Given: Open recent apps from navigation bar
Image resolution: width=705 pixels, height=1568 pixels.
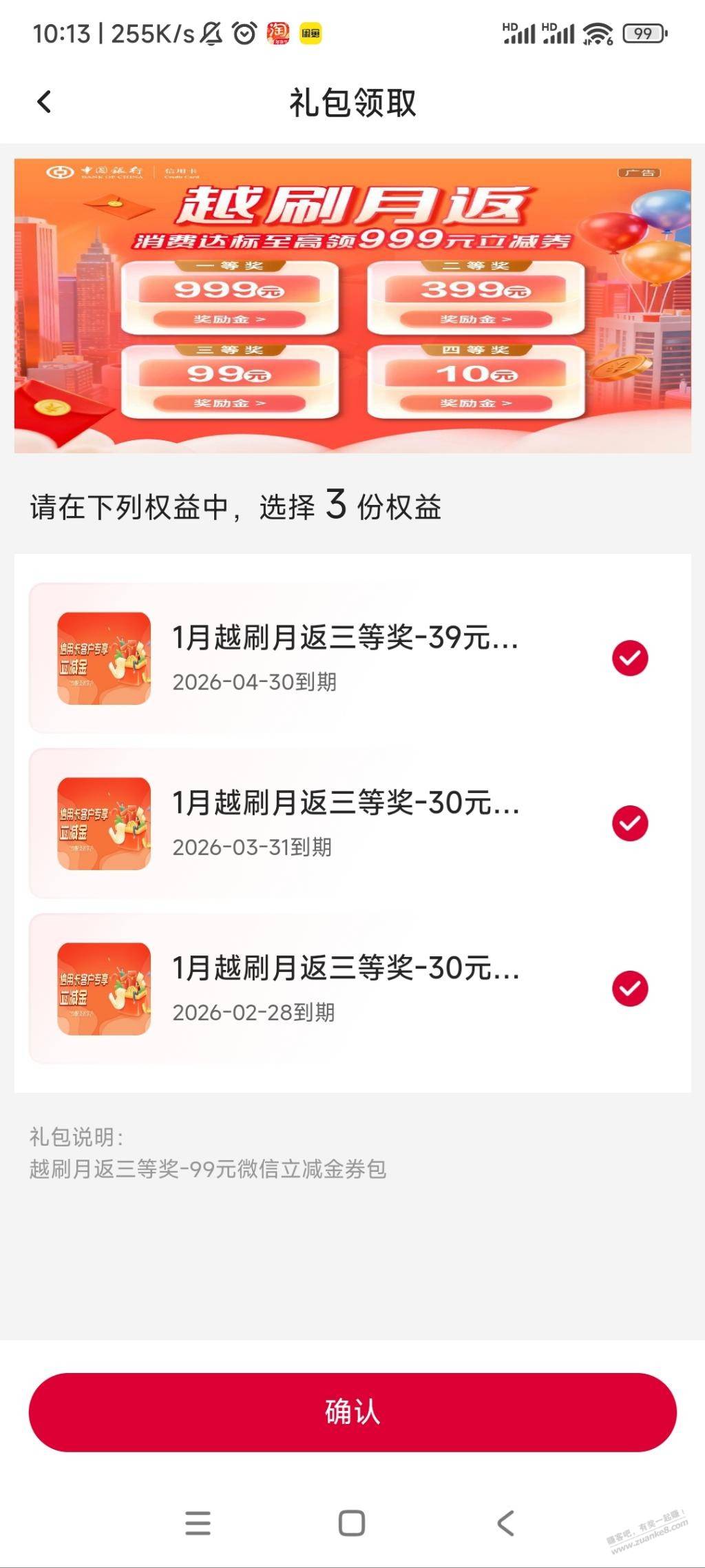Looking at the screenshot, I should (198, 1523).
